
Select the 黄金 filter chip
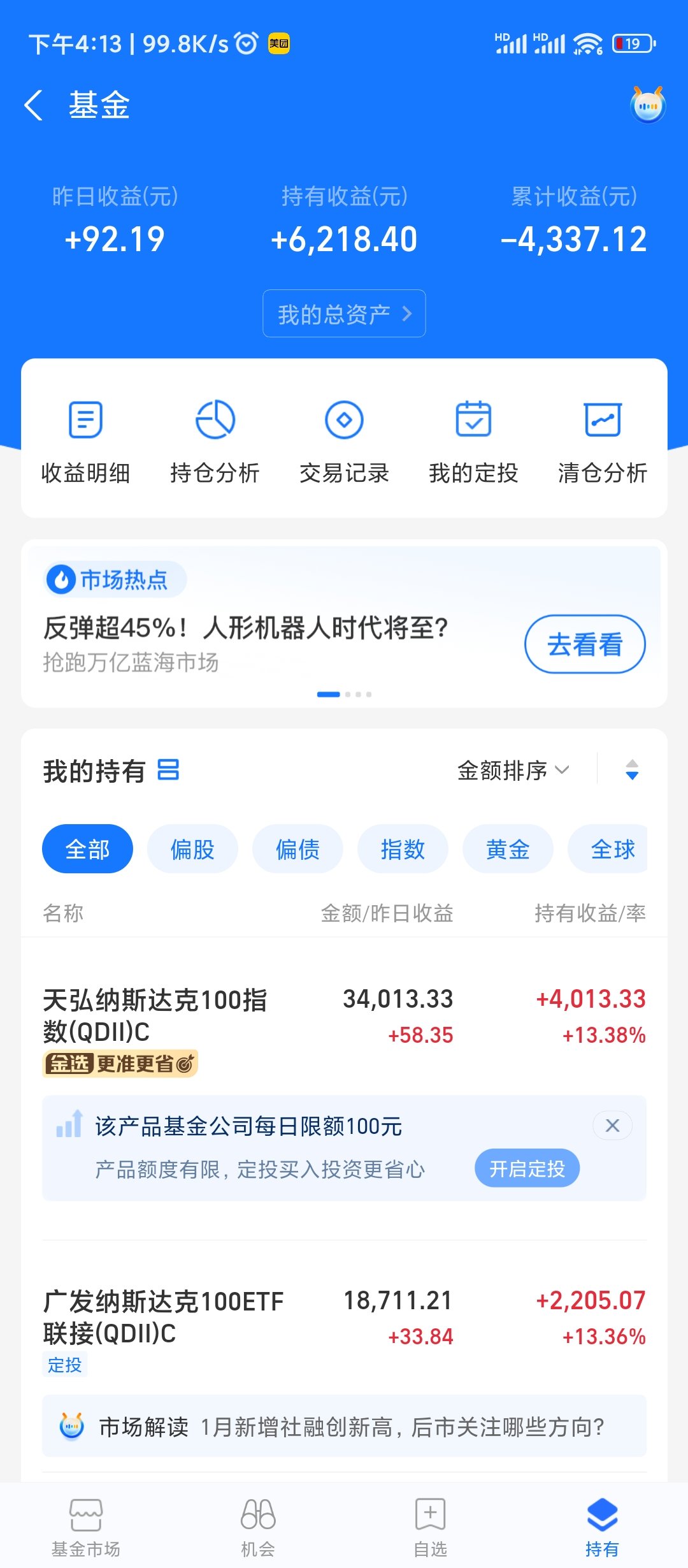508,849
